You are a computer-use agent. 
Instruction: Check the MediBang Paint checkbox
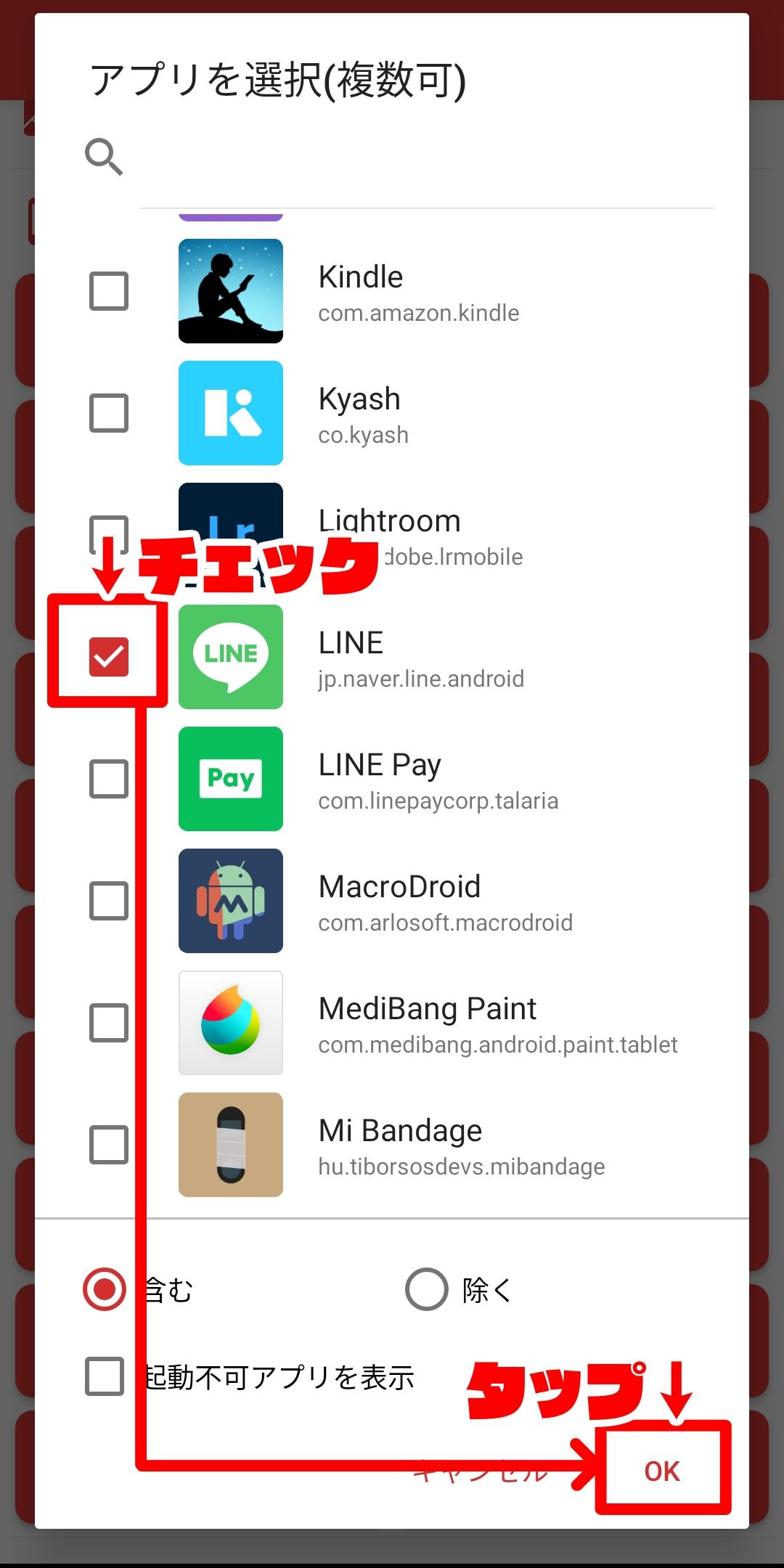tap(109, 1023)
